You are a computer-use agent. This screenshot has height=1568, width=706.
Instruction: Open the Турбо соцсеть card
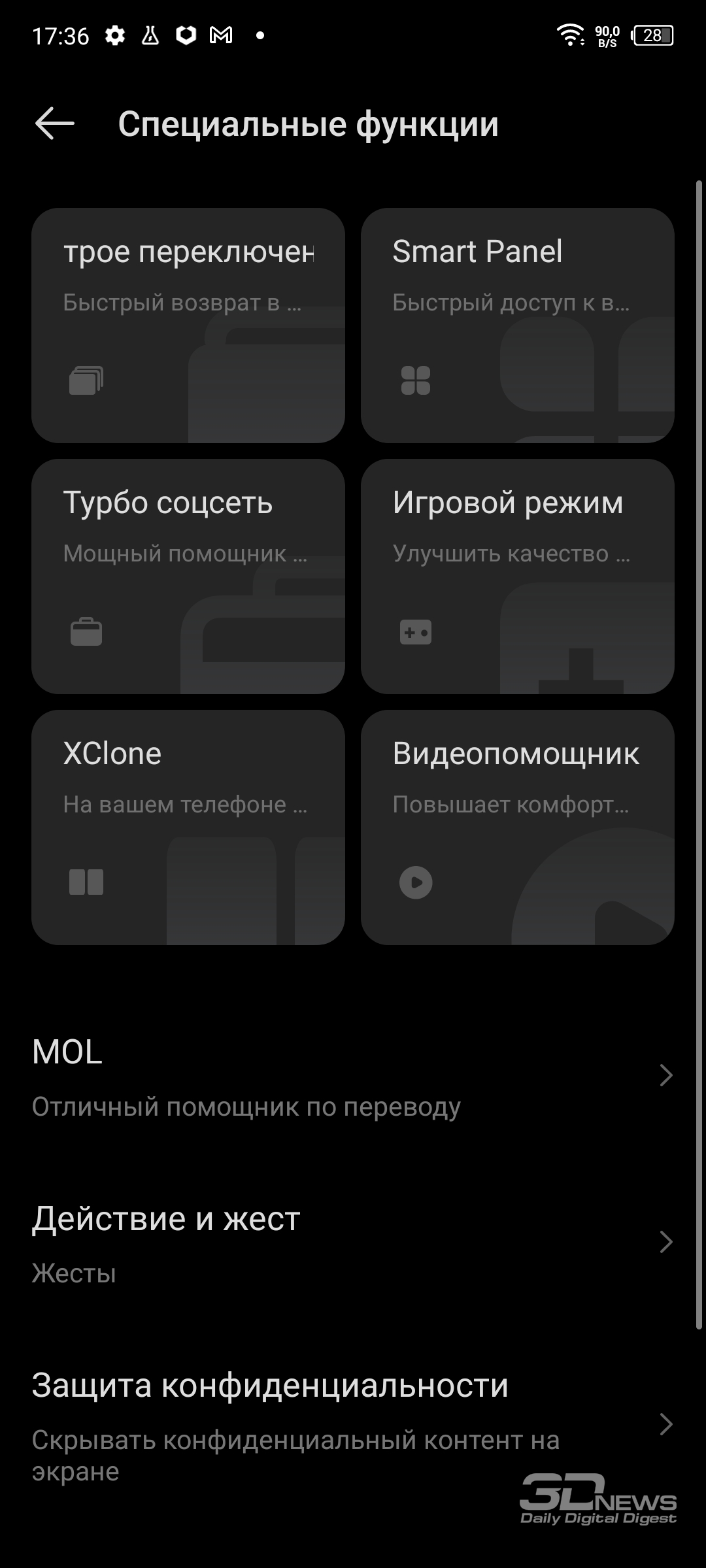click(x=188, y=576)
